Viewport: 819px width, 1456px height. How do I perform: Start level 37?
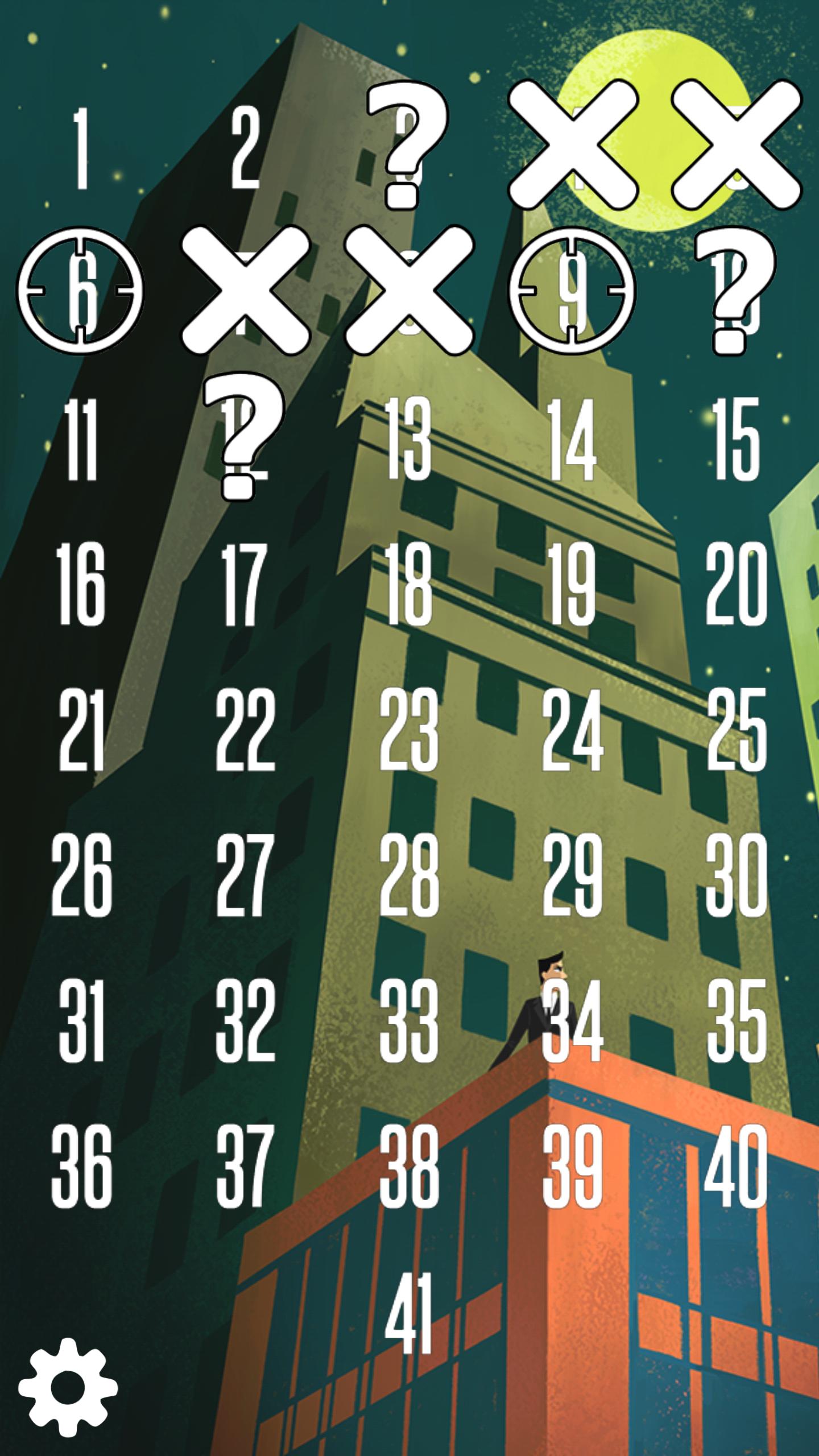click(245, 1166)
